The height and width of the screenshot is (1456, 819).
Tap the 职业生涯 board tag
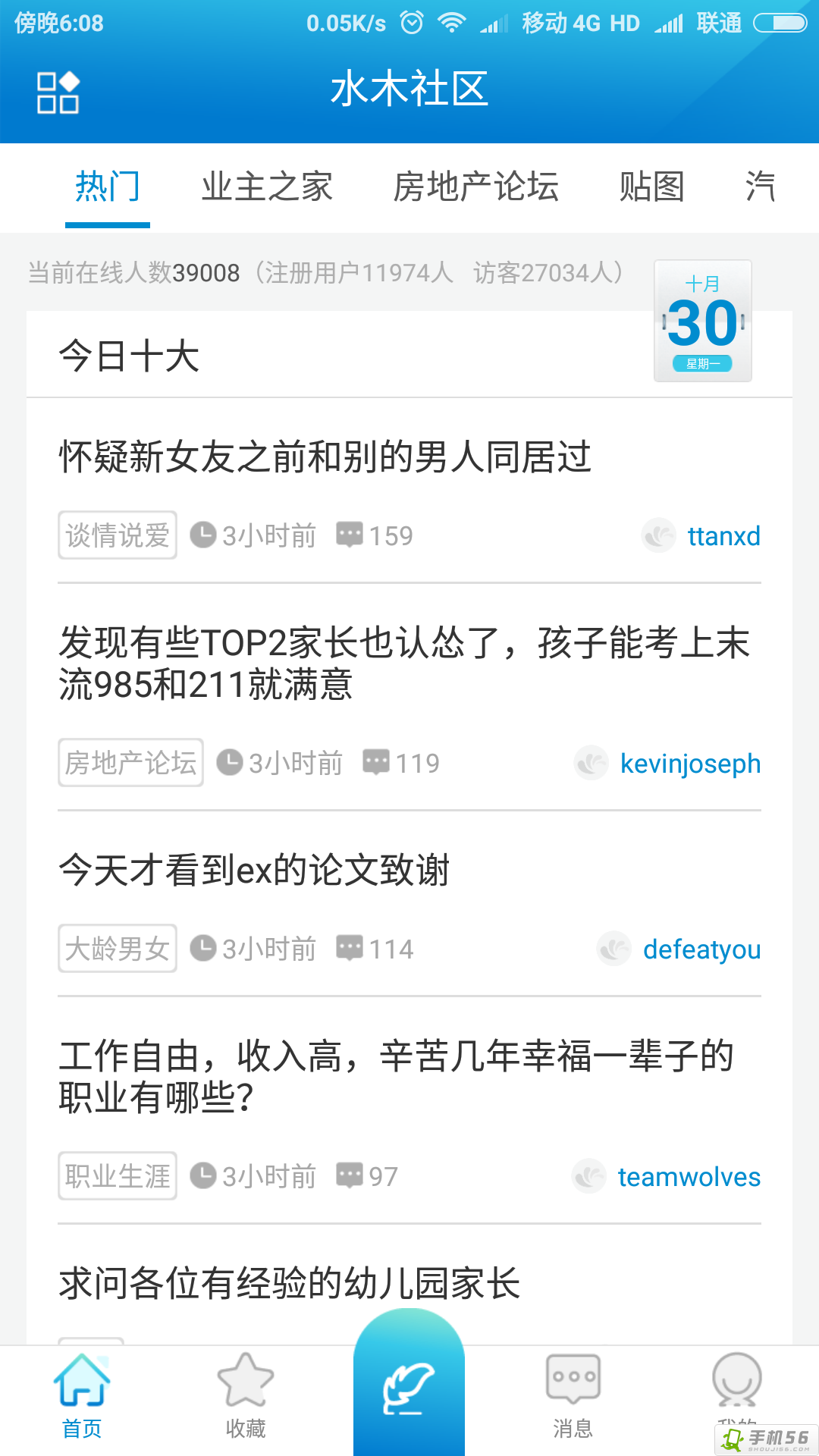pyautogui.click(x=118, y=1176)
